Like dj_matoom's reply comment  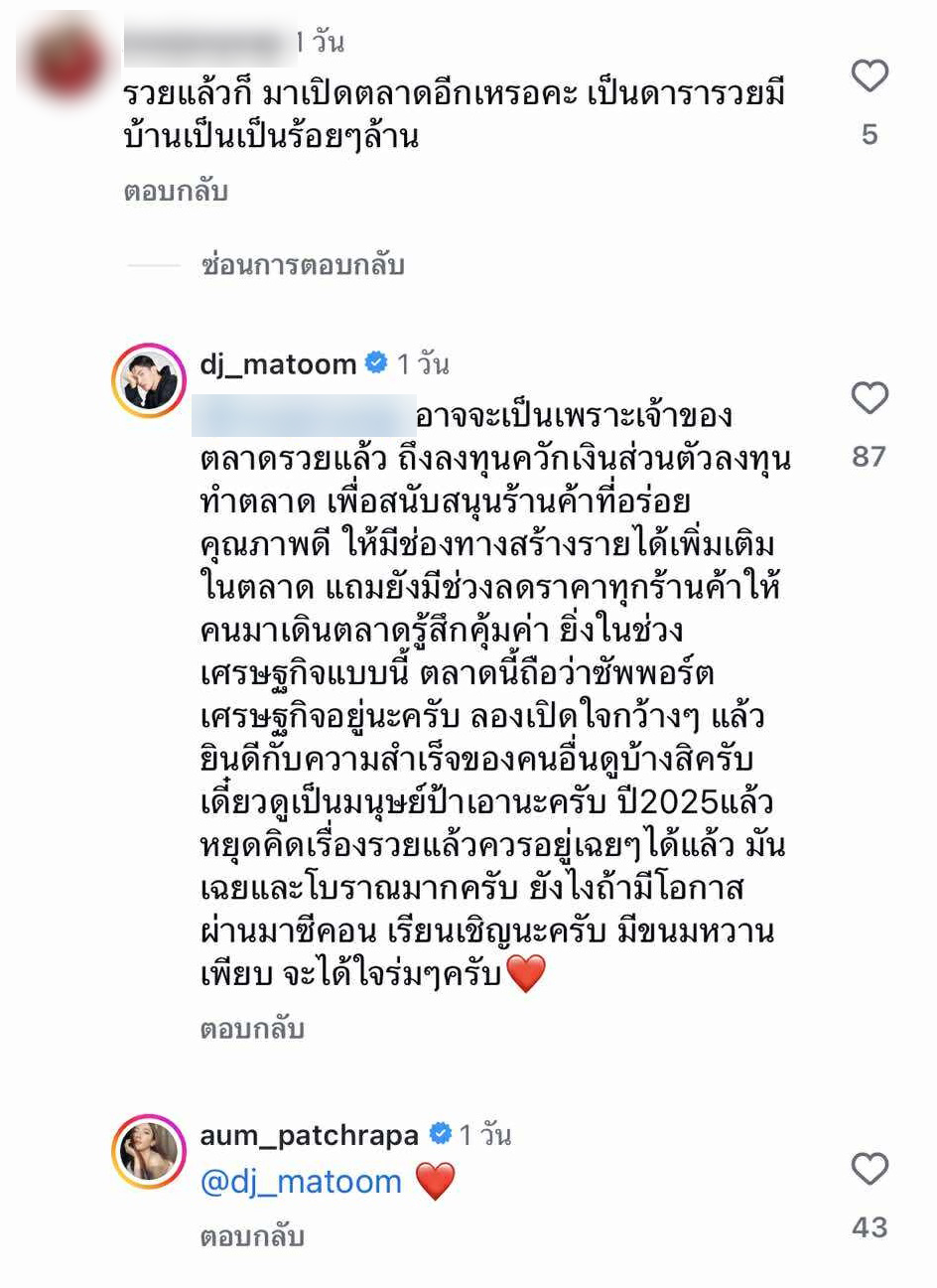(870, 399)
